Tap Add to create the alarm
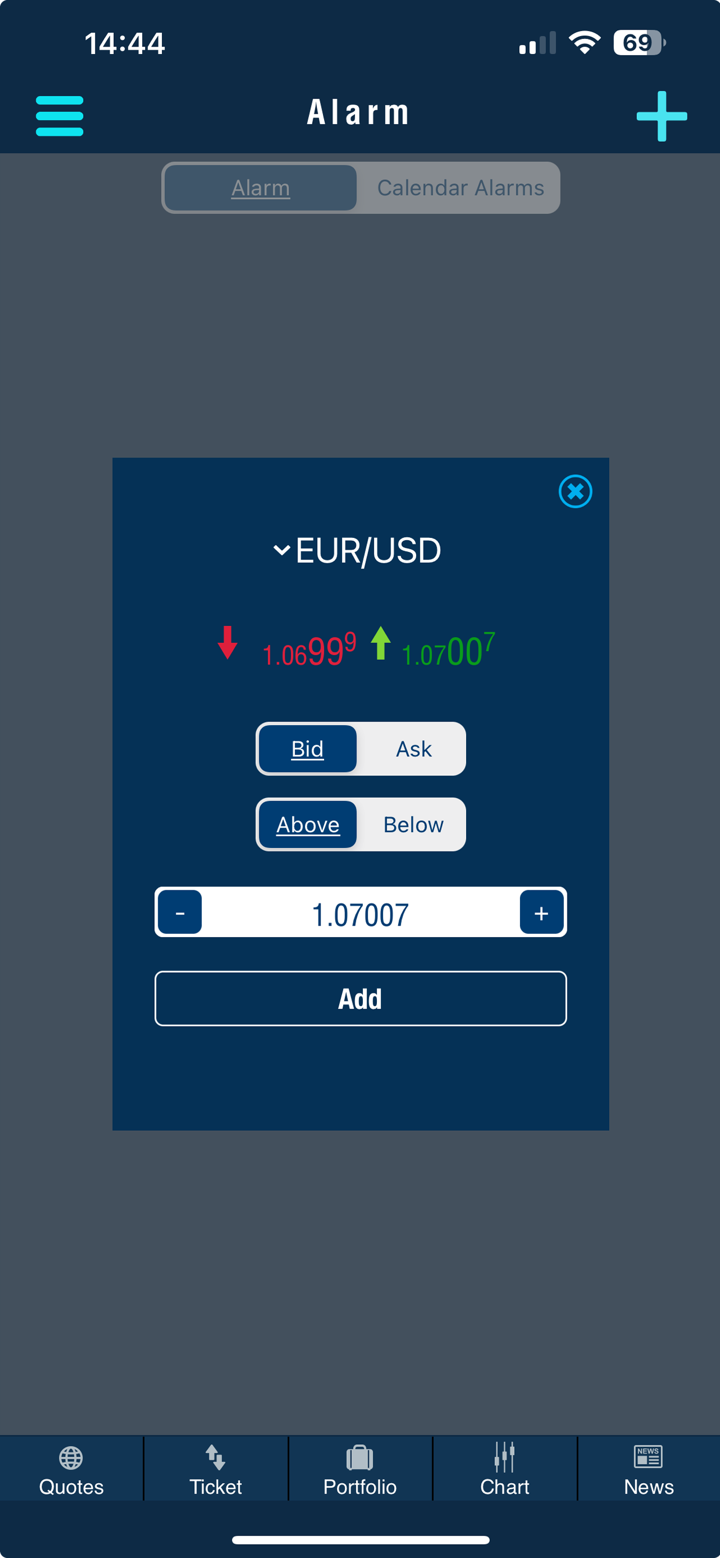The width and height of the screenshot is (720, 1558). click(360, 999)
